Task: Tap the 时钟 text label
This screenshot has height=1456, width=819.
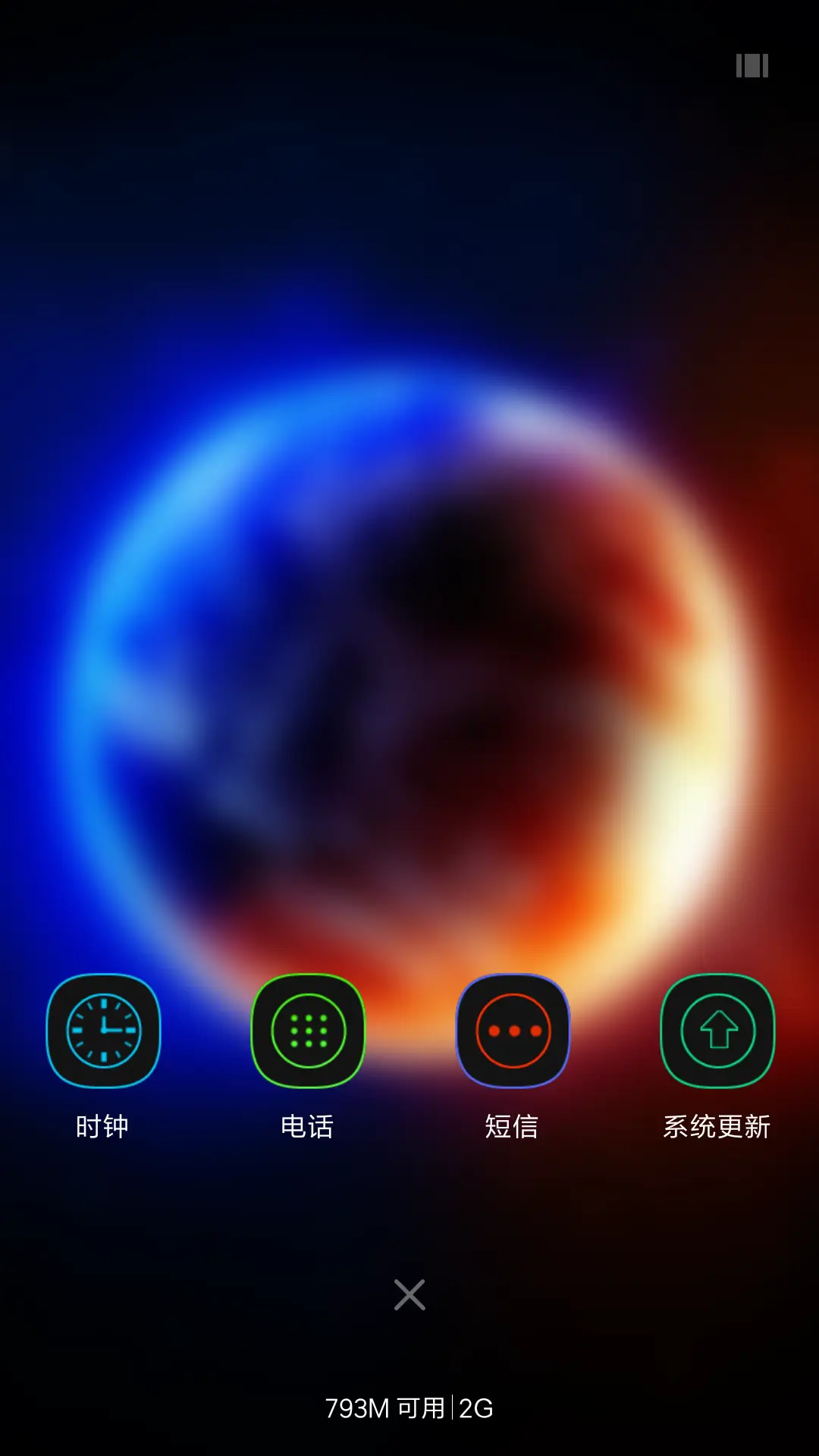Action: pos(104,1127)
